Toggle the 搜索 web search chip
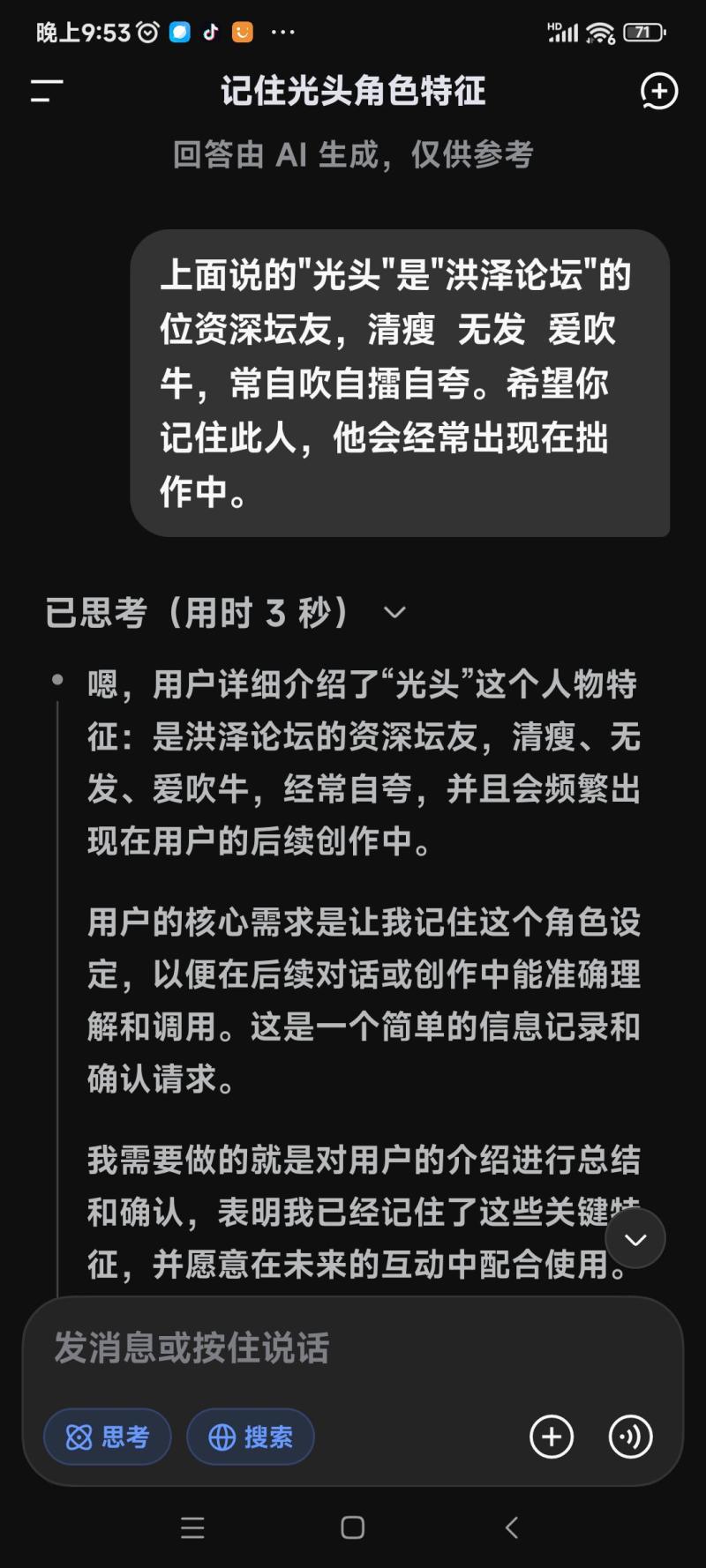 (251, 1437)
